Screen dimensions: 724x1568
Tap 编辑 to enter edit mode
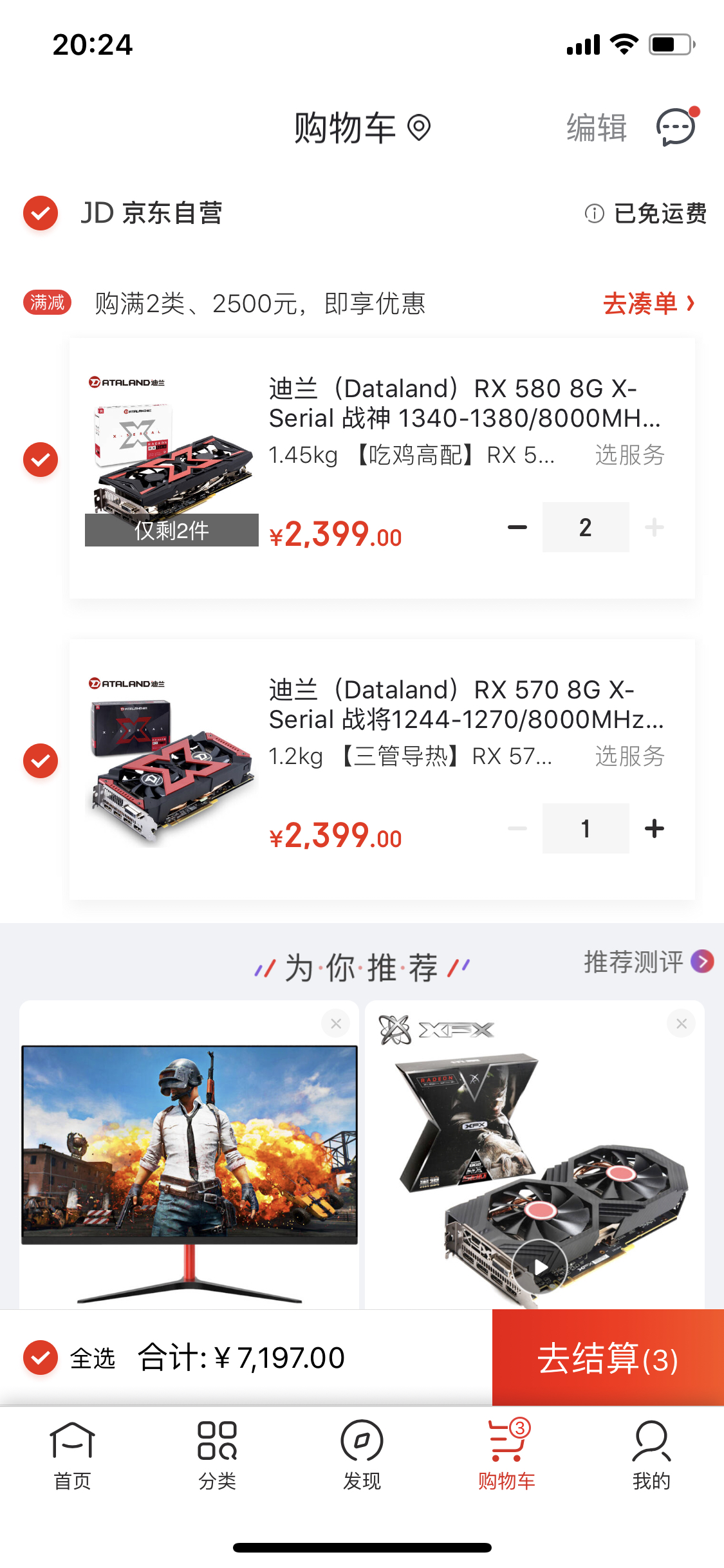(595, 126)
